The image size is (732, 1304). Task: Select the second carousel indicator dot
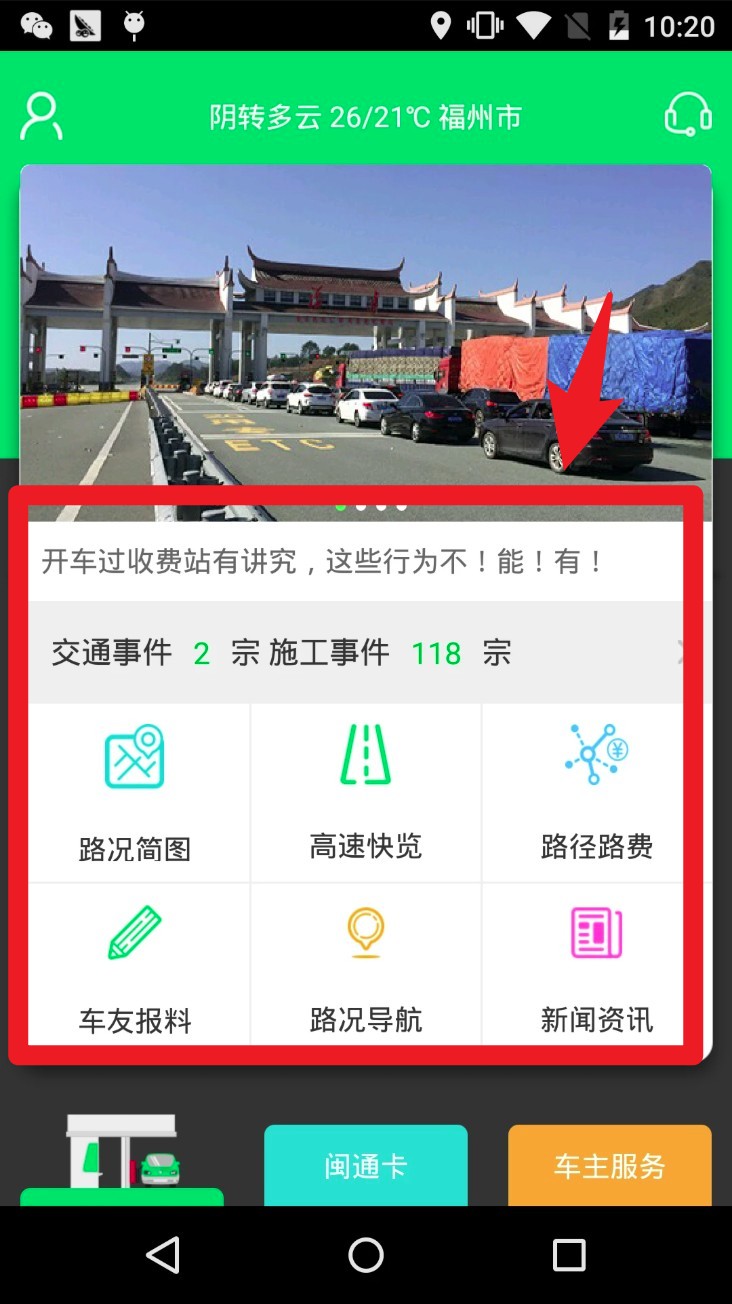(x=360, y=506)
